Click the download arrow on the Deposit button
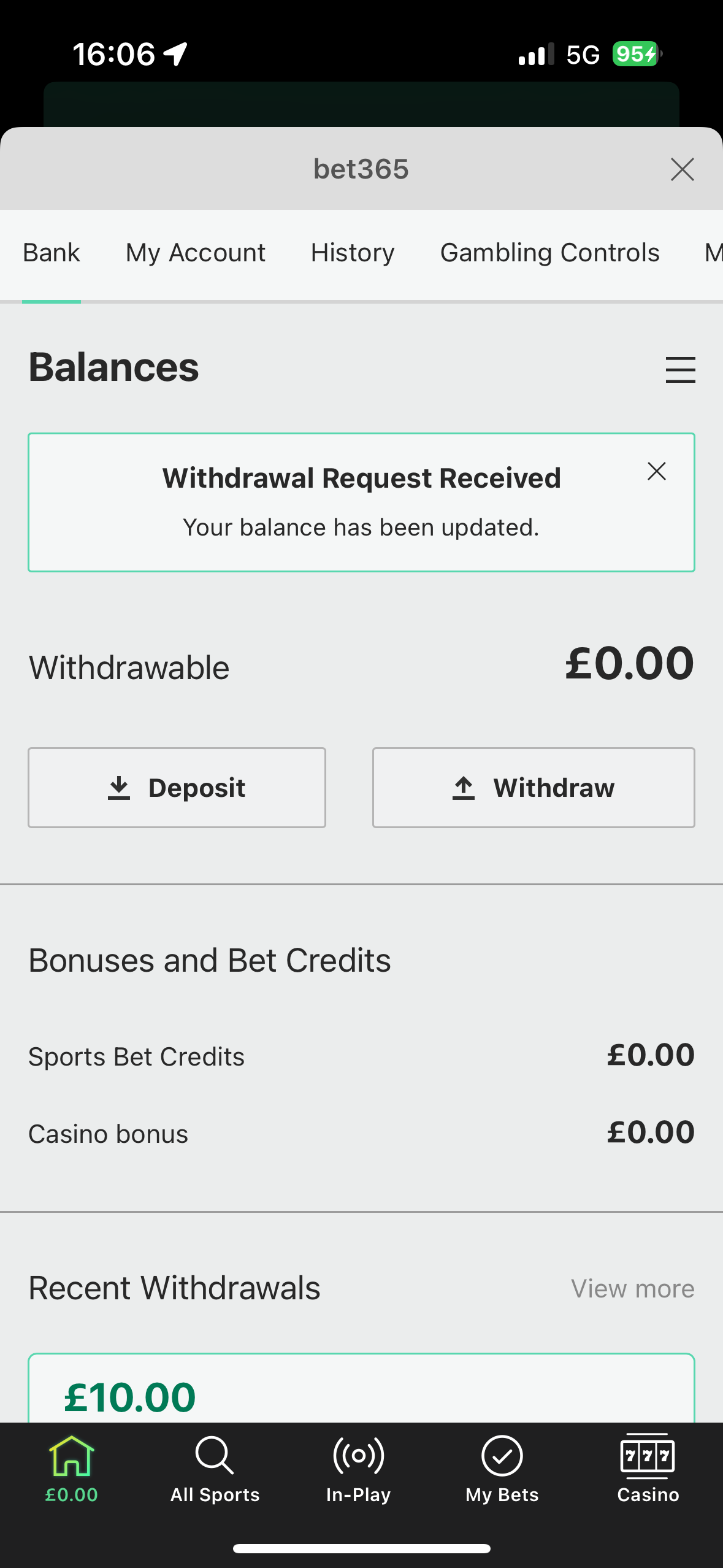Image resolution: width=723 pixels, height=1568 pixels. (x=120, y=787)
